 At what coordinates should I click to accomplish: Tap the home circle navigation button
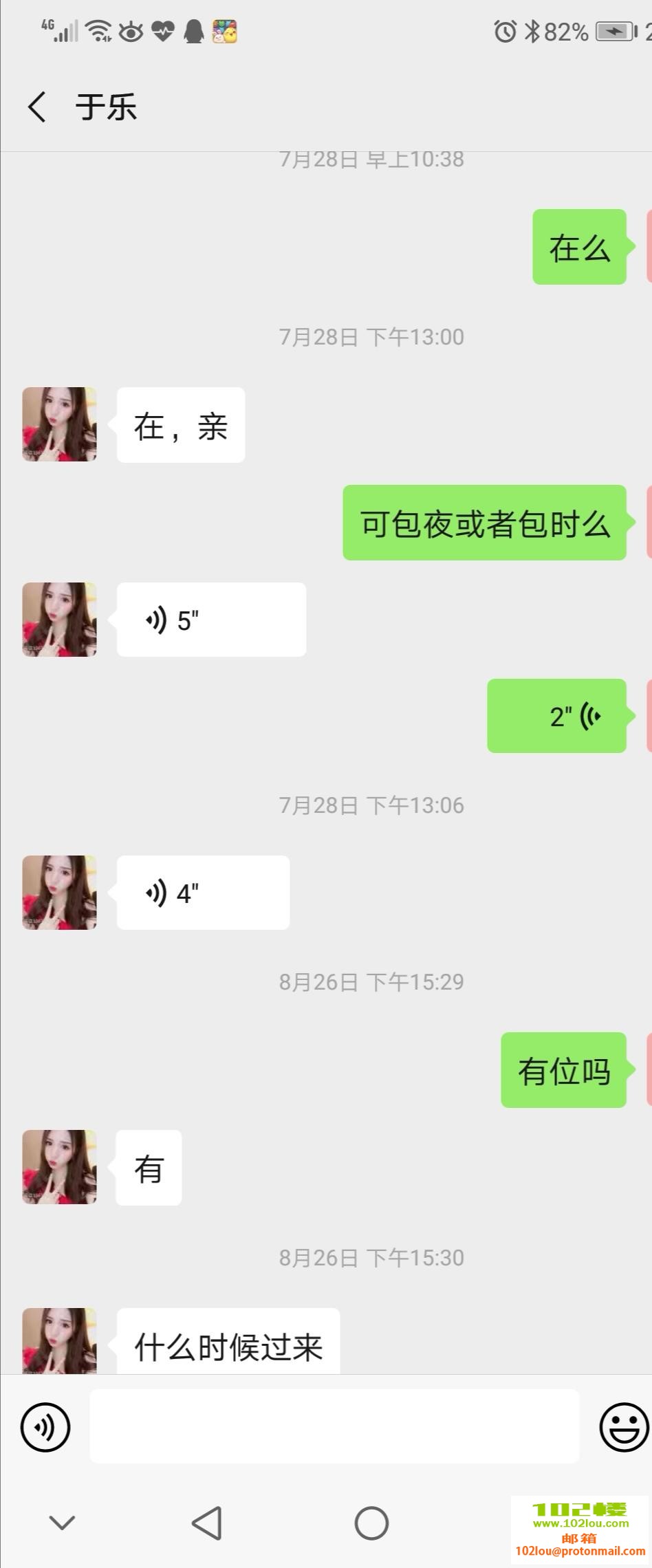click(x=370, y=1522)
